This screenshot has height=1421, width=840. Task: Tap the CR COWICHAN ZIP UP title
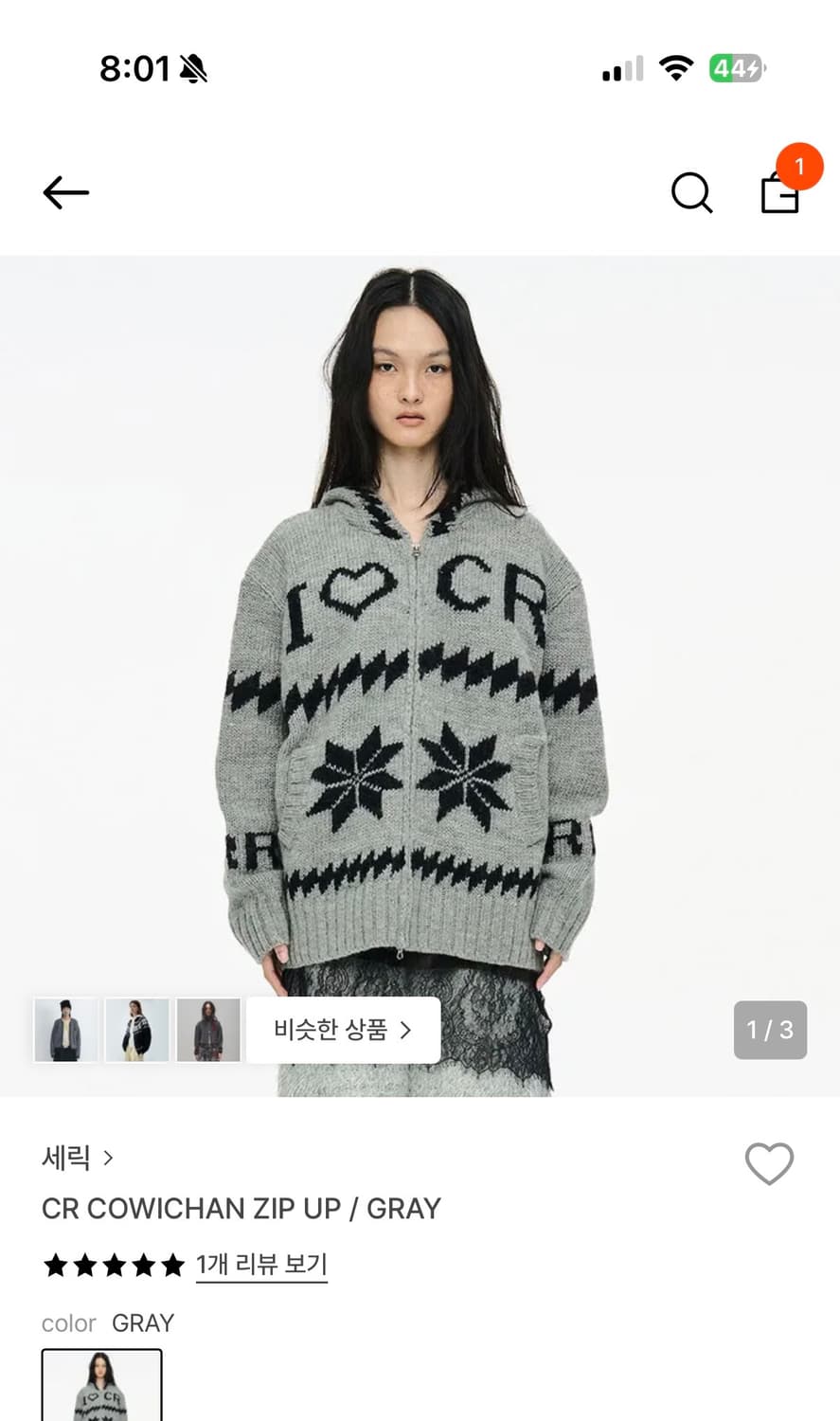pos(241,1209)
